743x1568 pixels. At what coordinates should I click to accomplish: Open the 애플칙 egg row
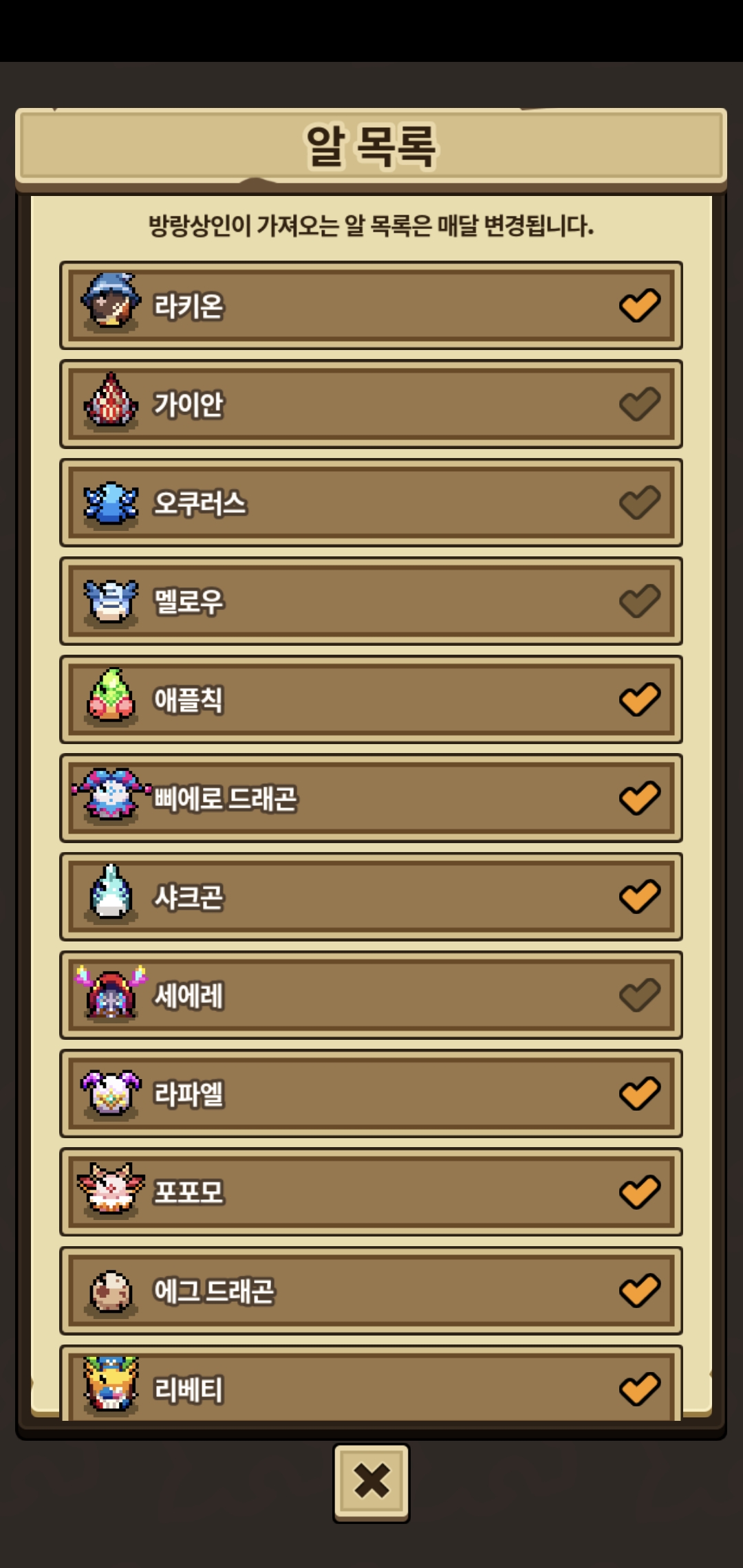tap(371, 699)
